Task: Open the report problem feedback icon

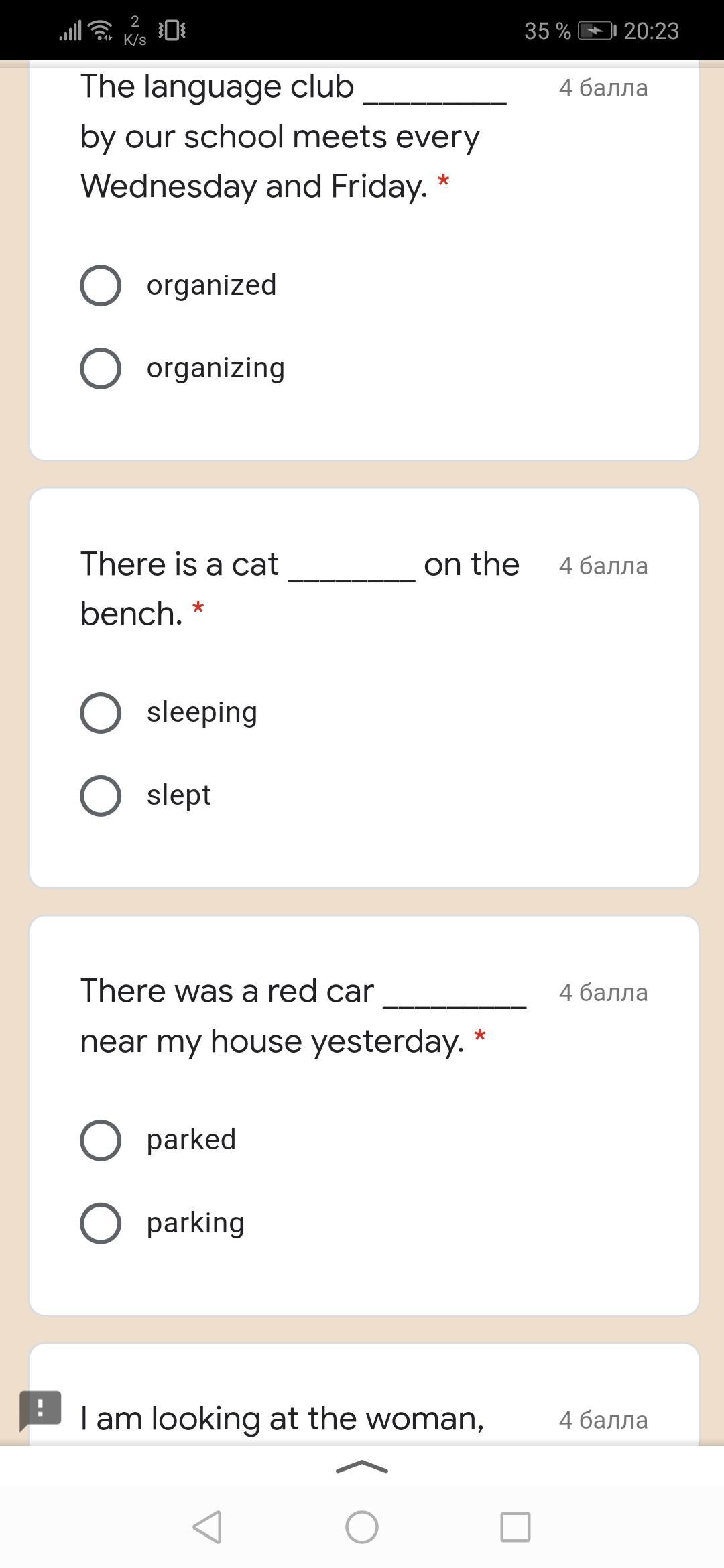Action: coord(40,1409)
